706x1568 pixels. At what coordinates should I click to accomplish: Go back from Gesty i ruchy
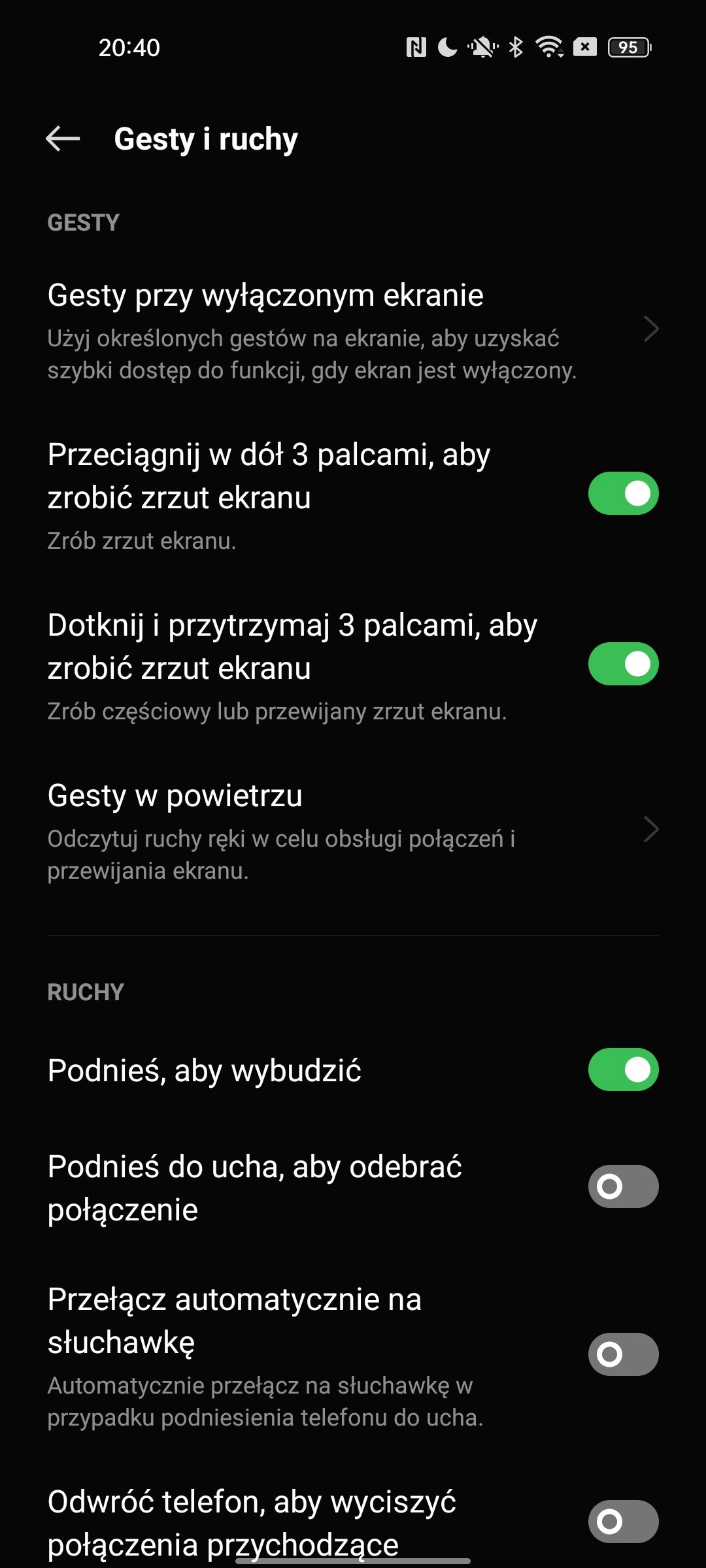pos(63,139)
